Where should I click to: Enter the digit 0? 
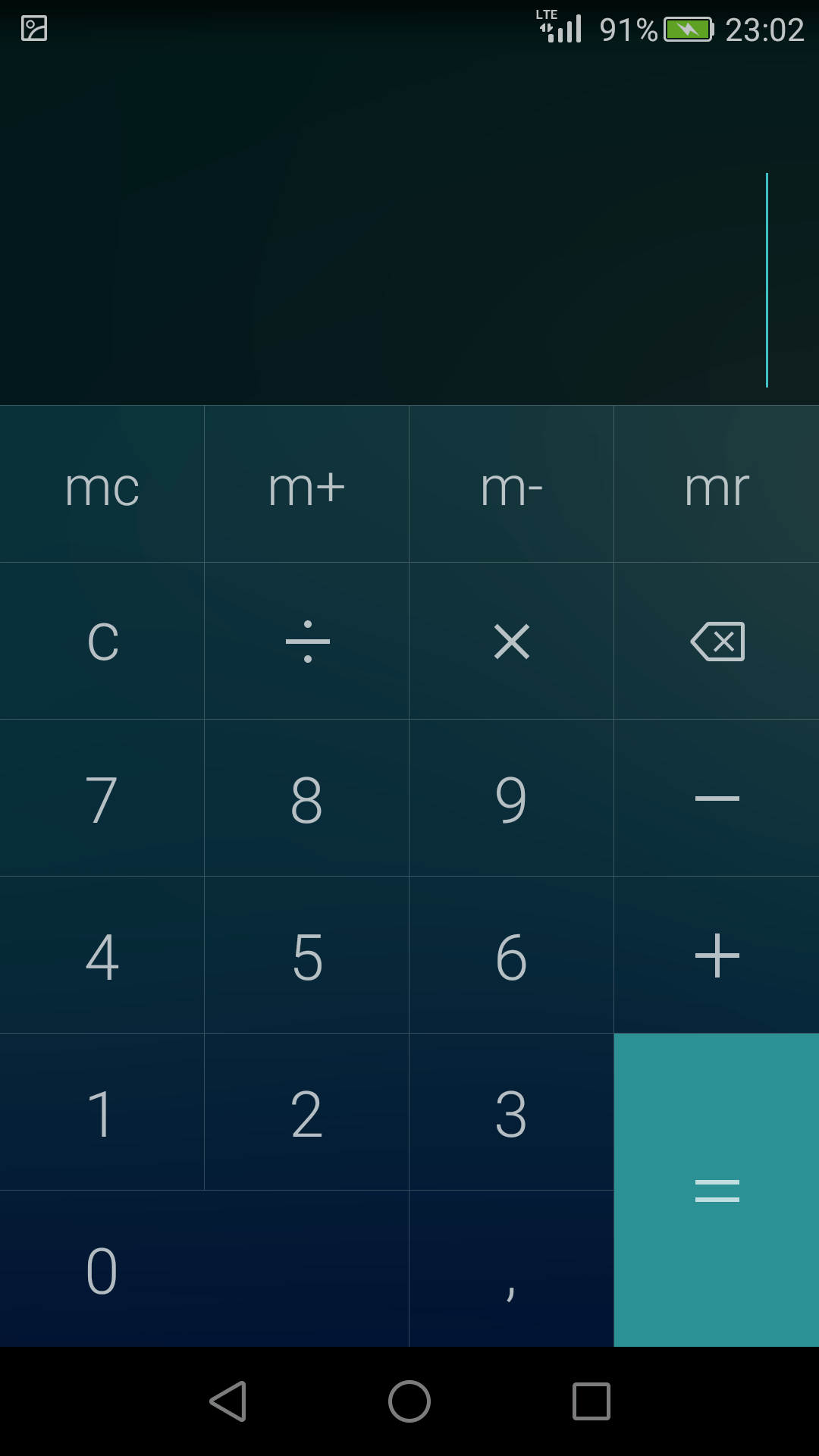point(203,1269)
